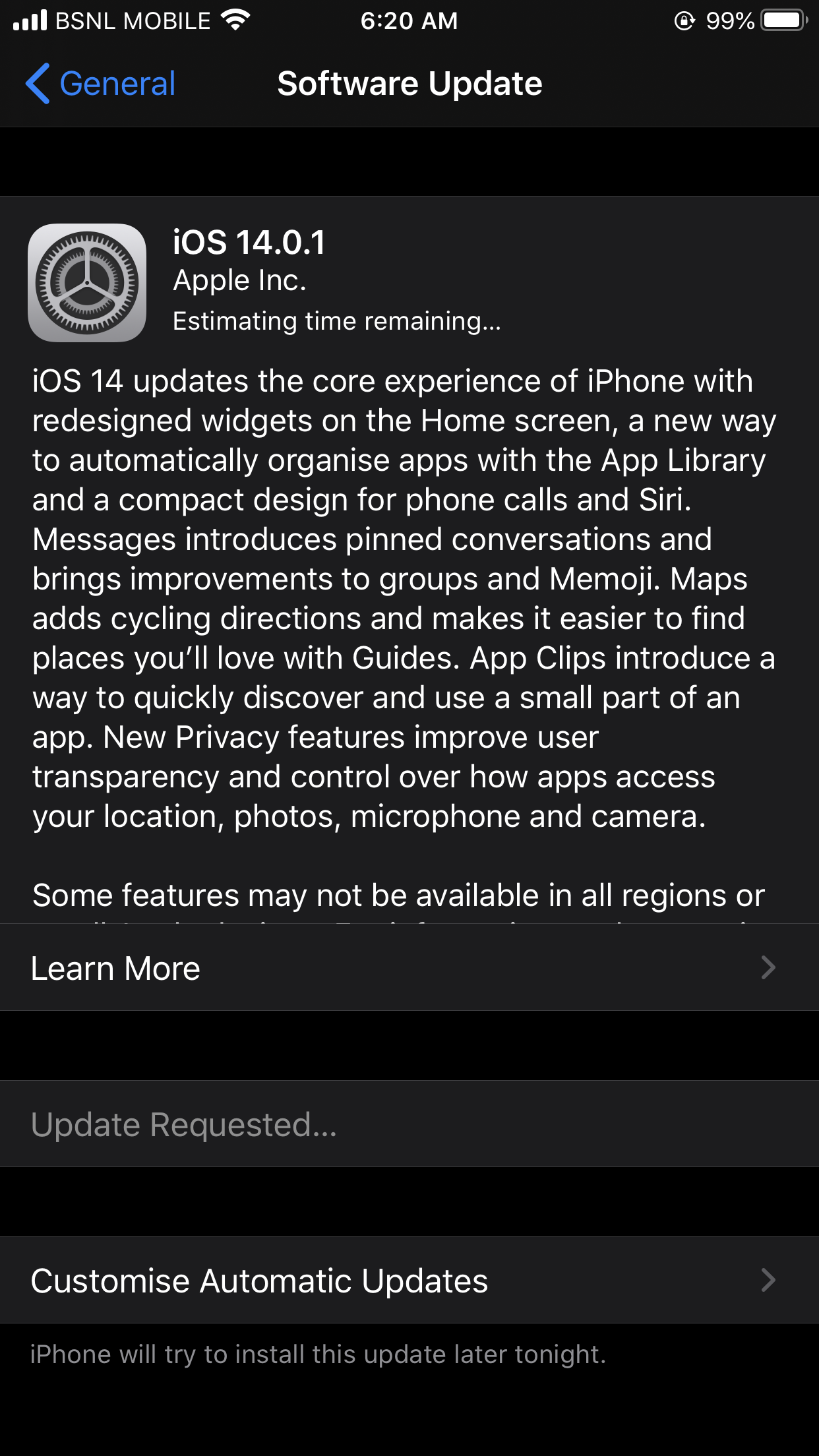Open Learn More about iOS 14.0.1

tap(409, 967)
